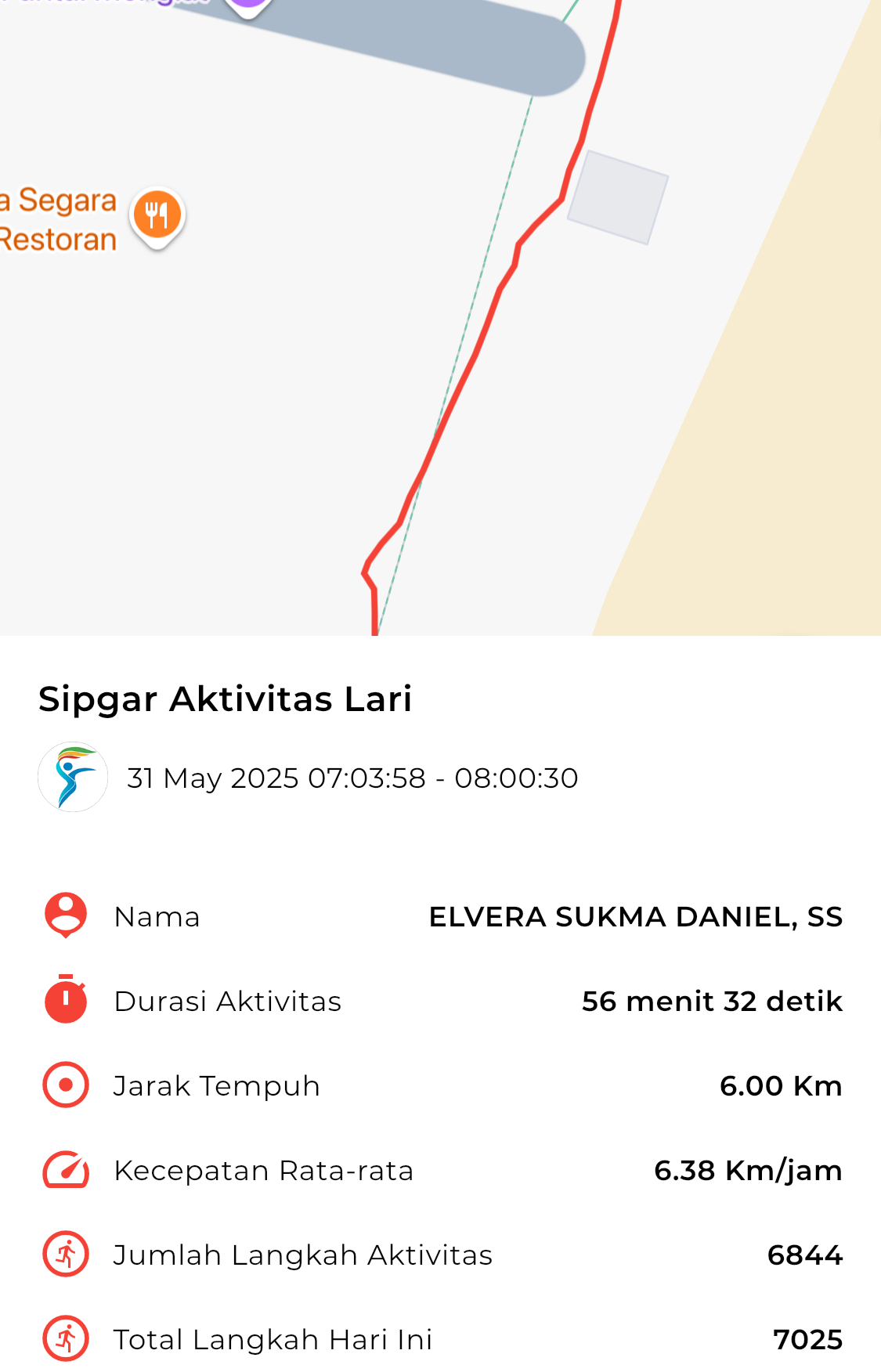Select the total daily steps 7025

pos(806,1338)
